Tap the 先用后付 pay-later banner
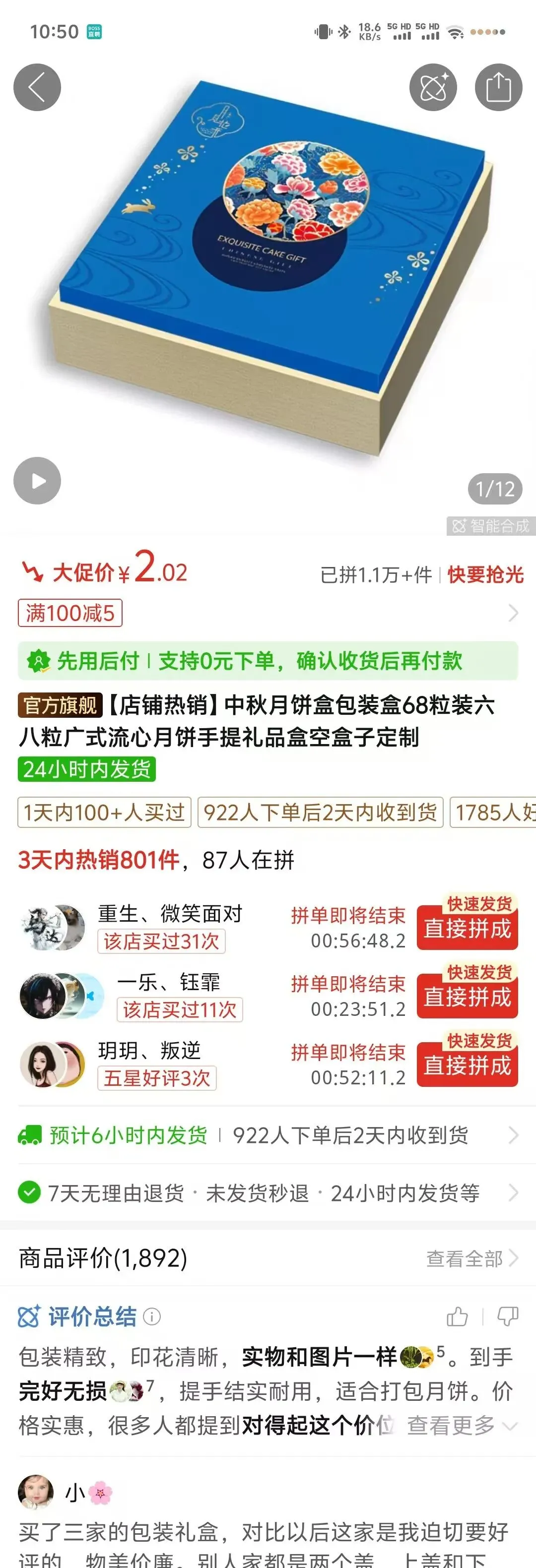536x1568 pixels. 268,660
